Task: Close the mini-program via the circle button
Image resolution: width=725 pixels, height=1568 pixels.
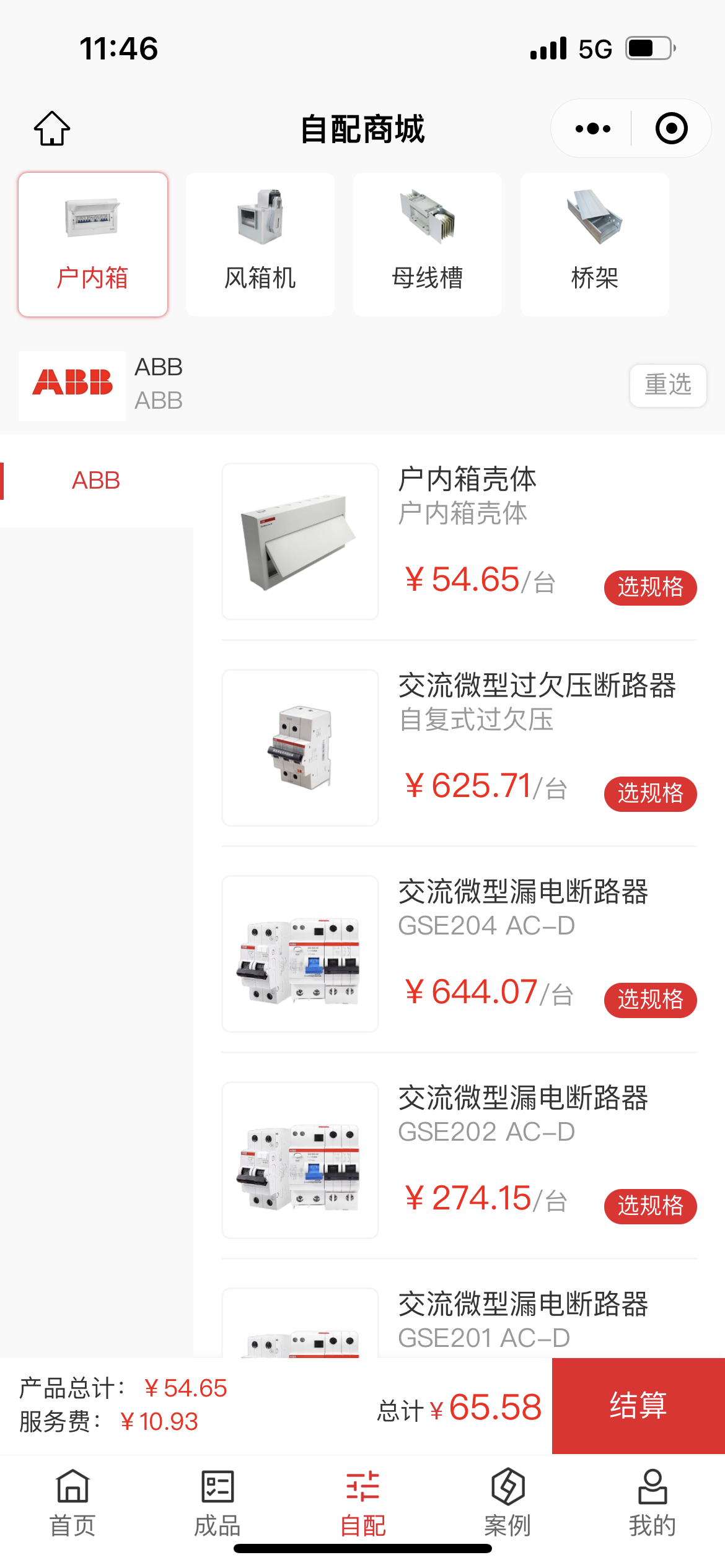Action: click(671, 129)
